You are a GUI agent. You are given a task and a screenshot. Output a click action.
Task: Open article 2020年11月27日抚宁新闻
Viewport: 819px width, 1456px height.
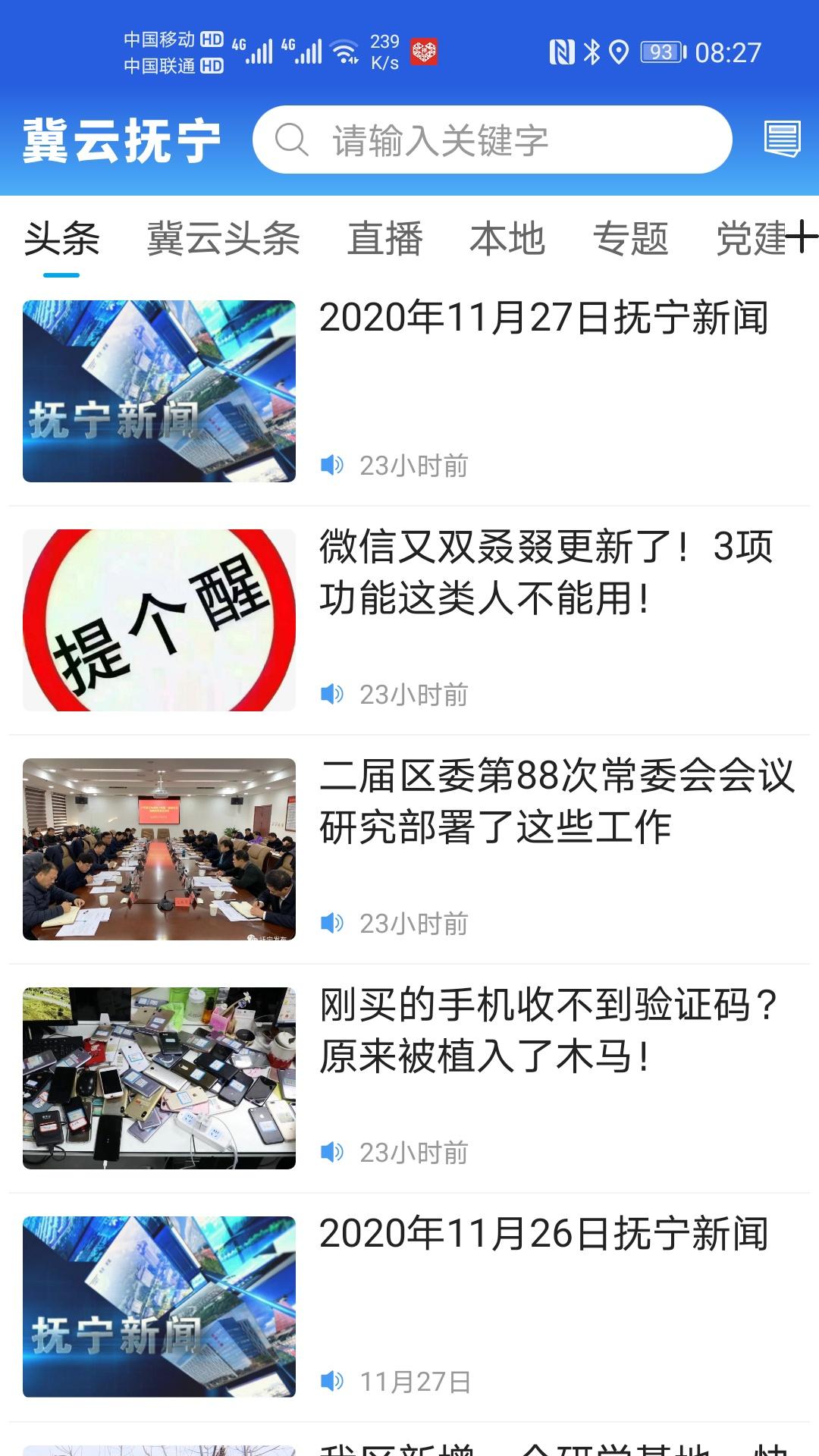click(545, 322)
